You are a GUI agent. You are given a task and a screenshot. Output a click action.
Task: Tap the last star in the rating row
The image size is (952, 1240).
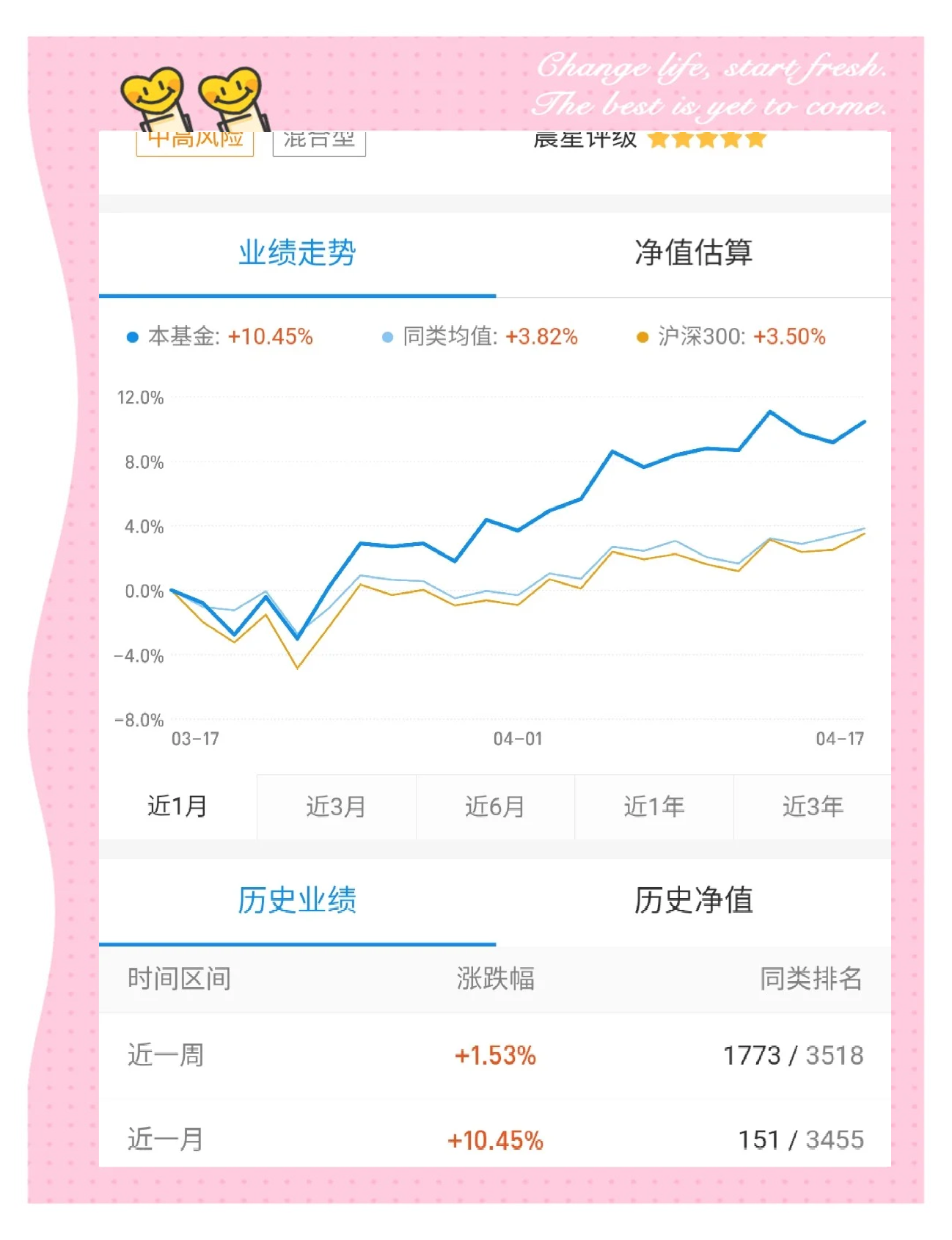(x=755, y=139)
